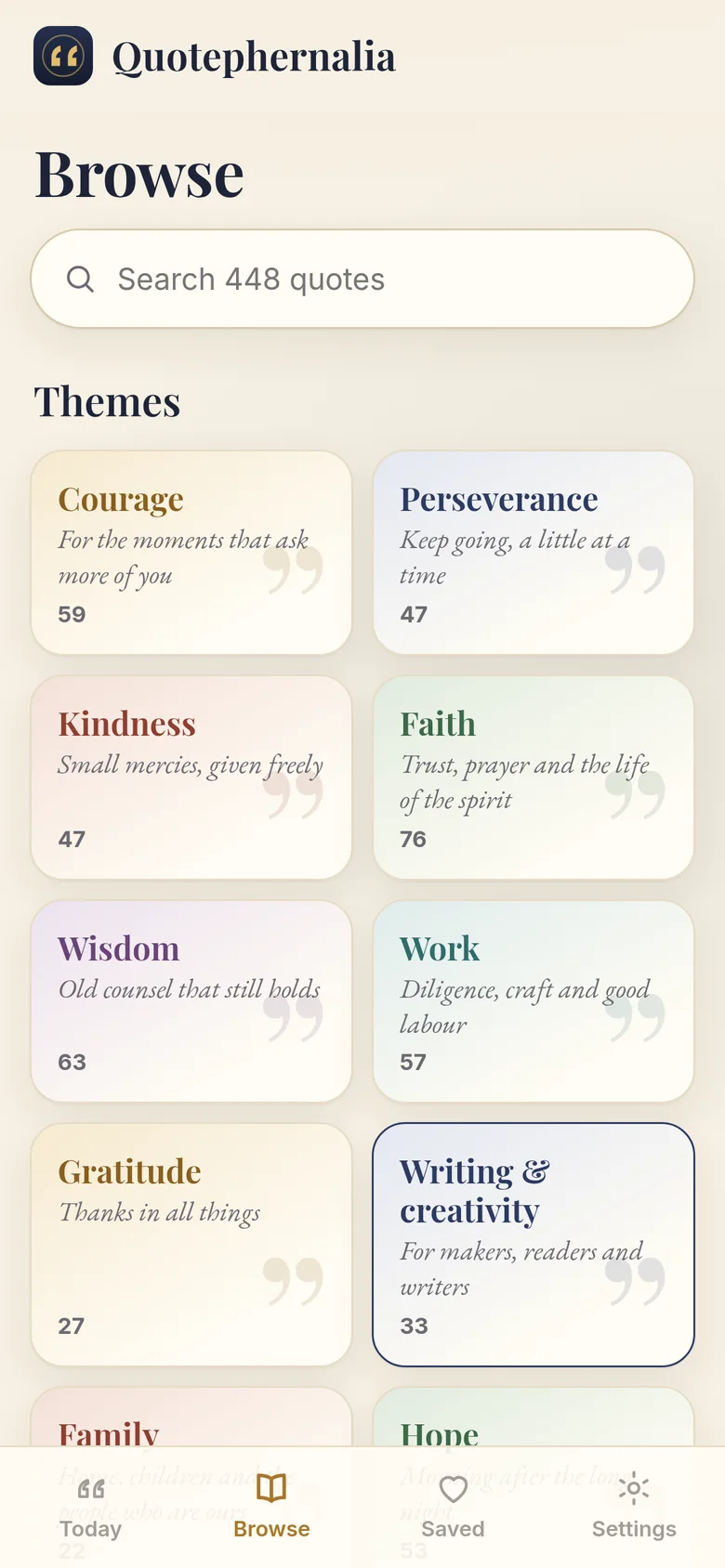
Task: Switch to the Today tab
Action: 91,1507
